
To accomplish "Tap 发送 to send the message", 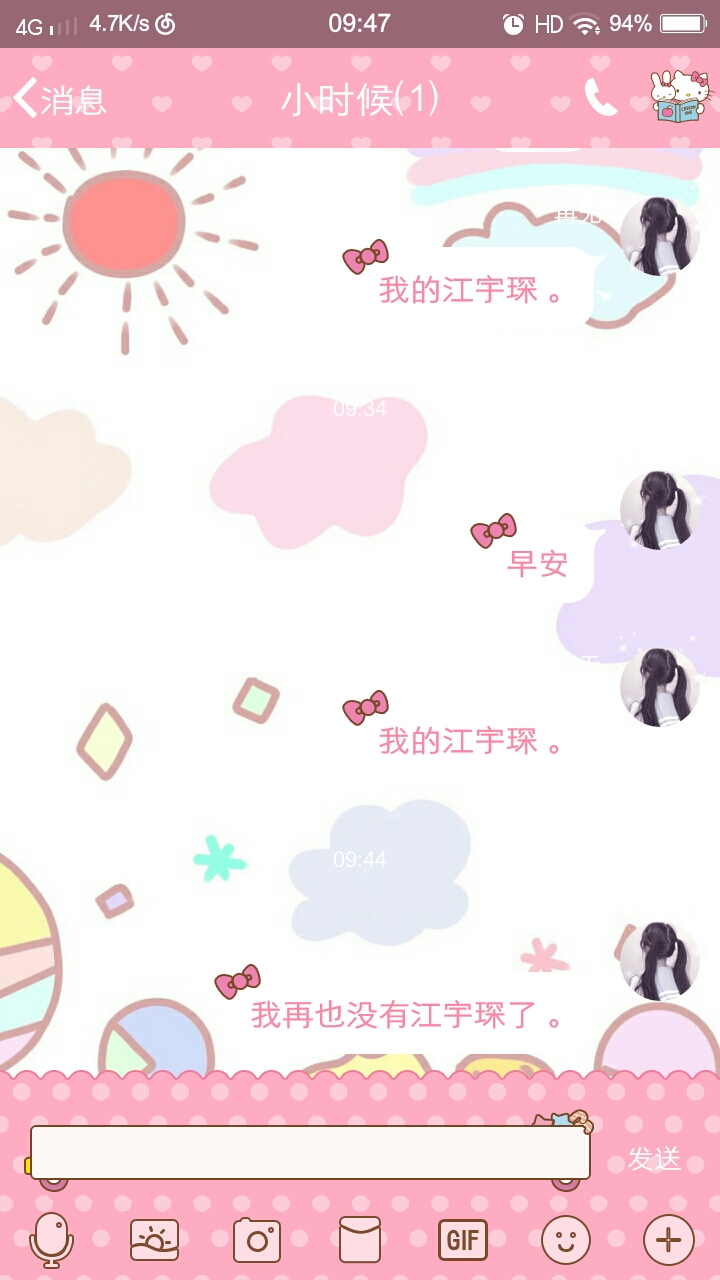I will (654, 1158).
